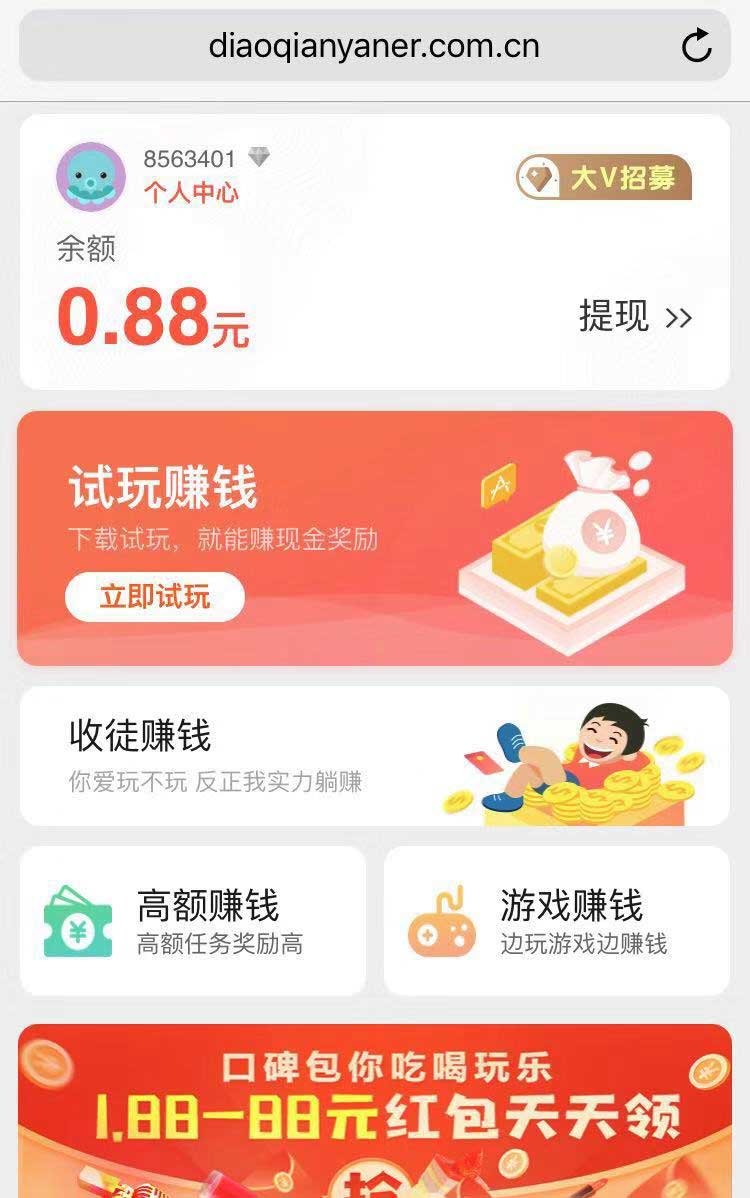This screenshot has height=1198, width=750.
Task: Open the 游戏赚钱 card
Action: 556,921
